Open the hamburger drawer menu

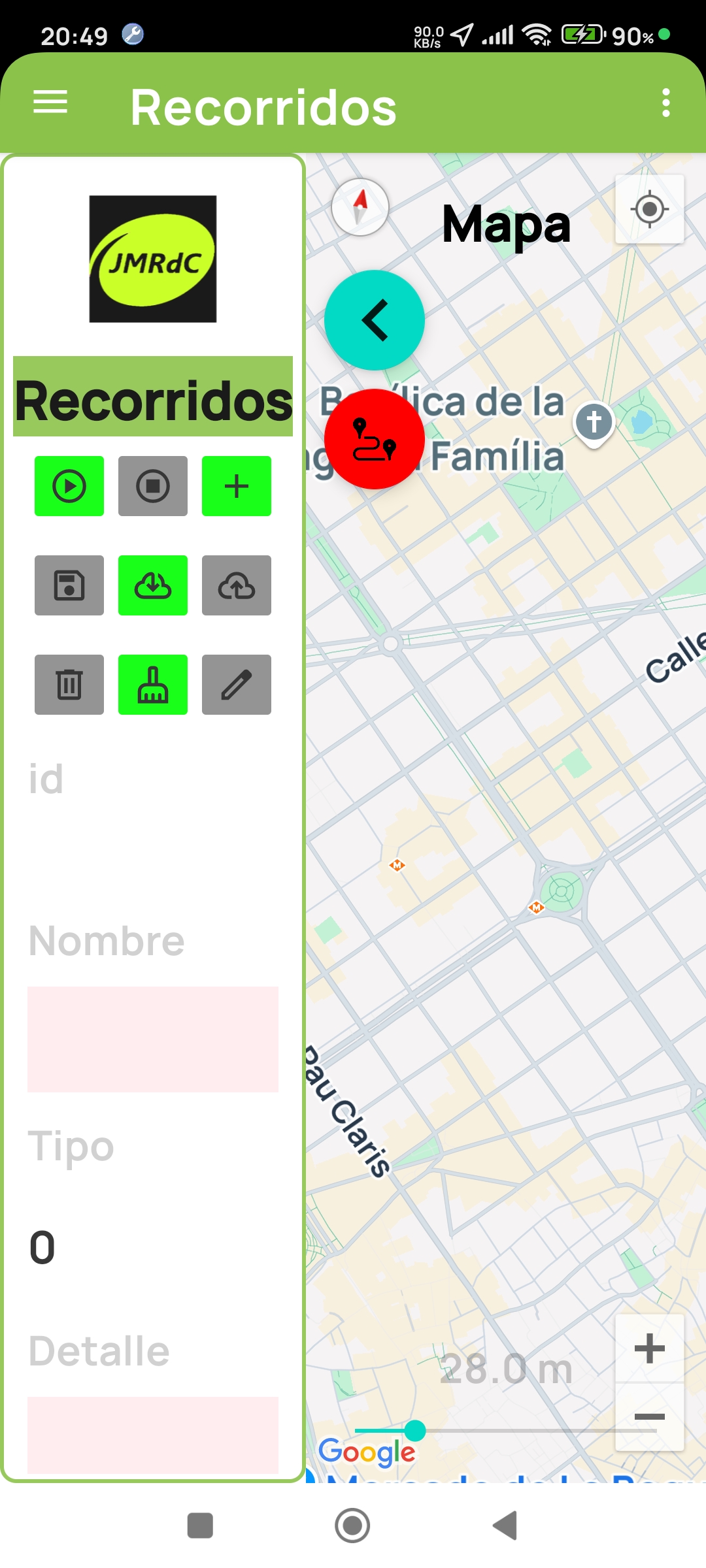point(50,103)
